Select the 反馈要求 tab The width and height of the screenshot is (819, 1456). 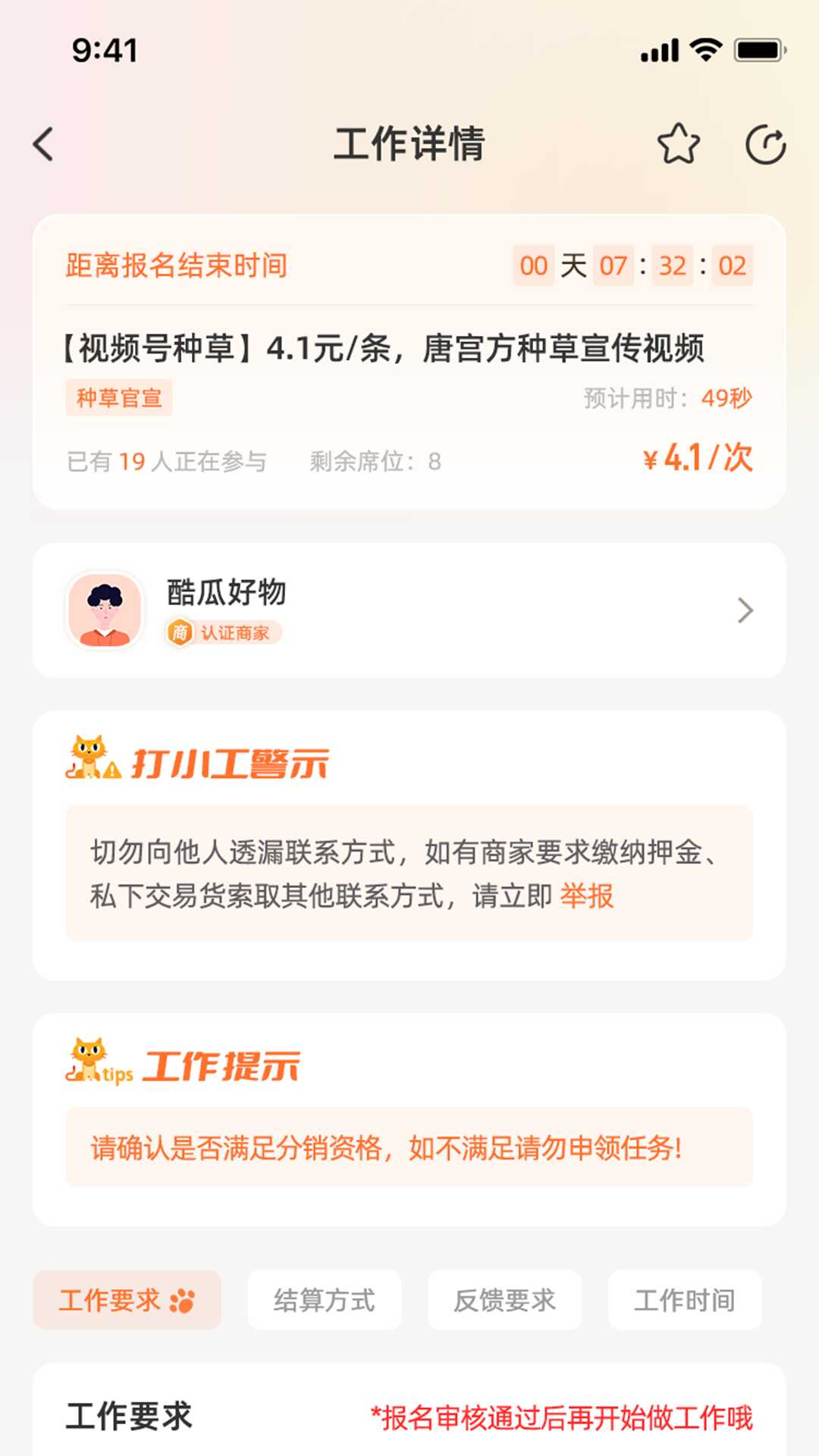(504, 1300)
